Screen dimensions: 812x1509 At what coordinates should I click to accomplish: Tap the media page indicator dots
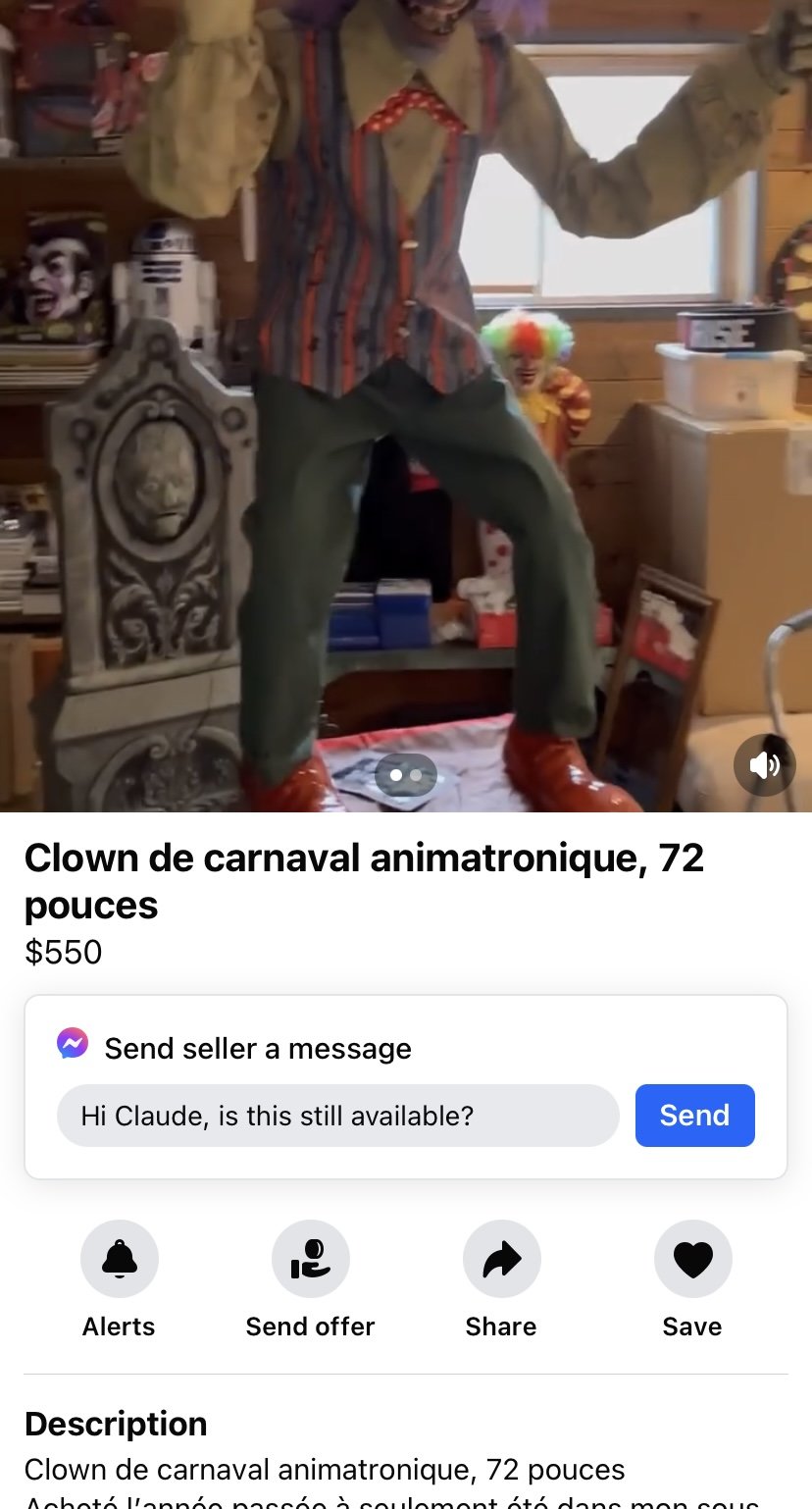coord(405,775)
